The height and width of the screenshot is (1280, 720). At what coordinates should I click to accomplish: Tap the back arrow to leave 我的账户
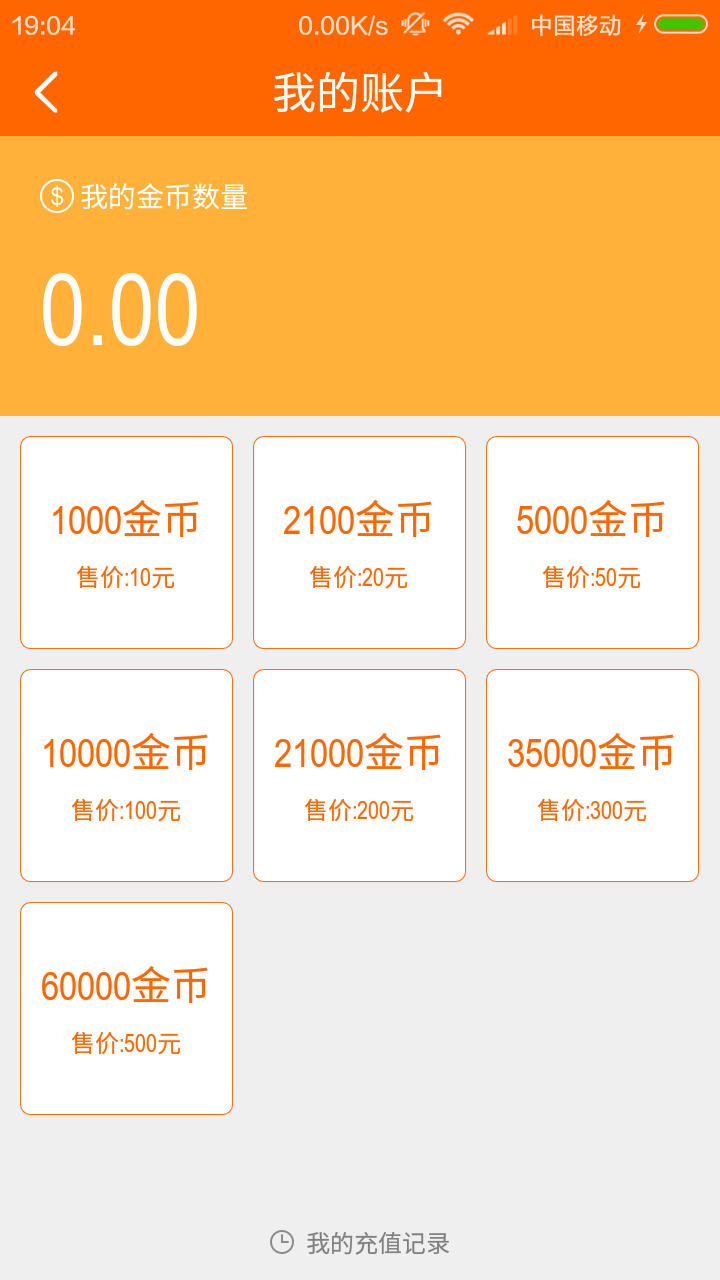click(x=46, y=90)
